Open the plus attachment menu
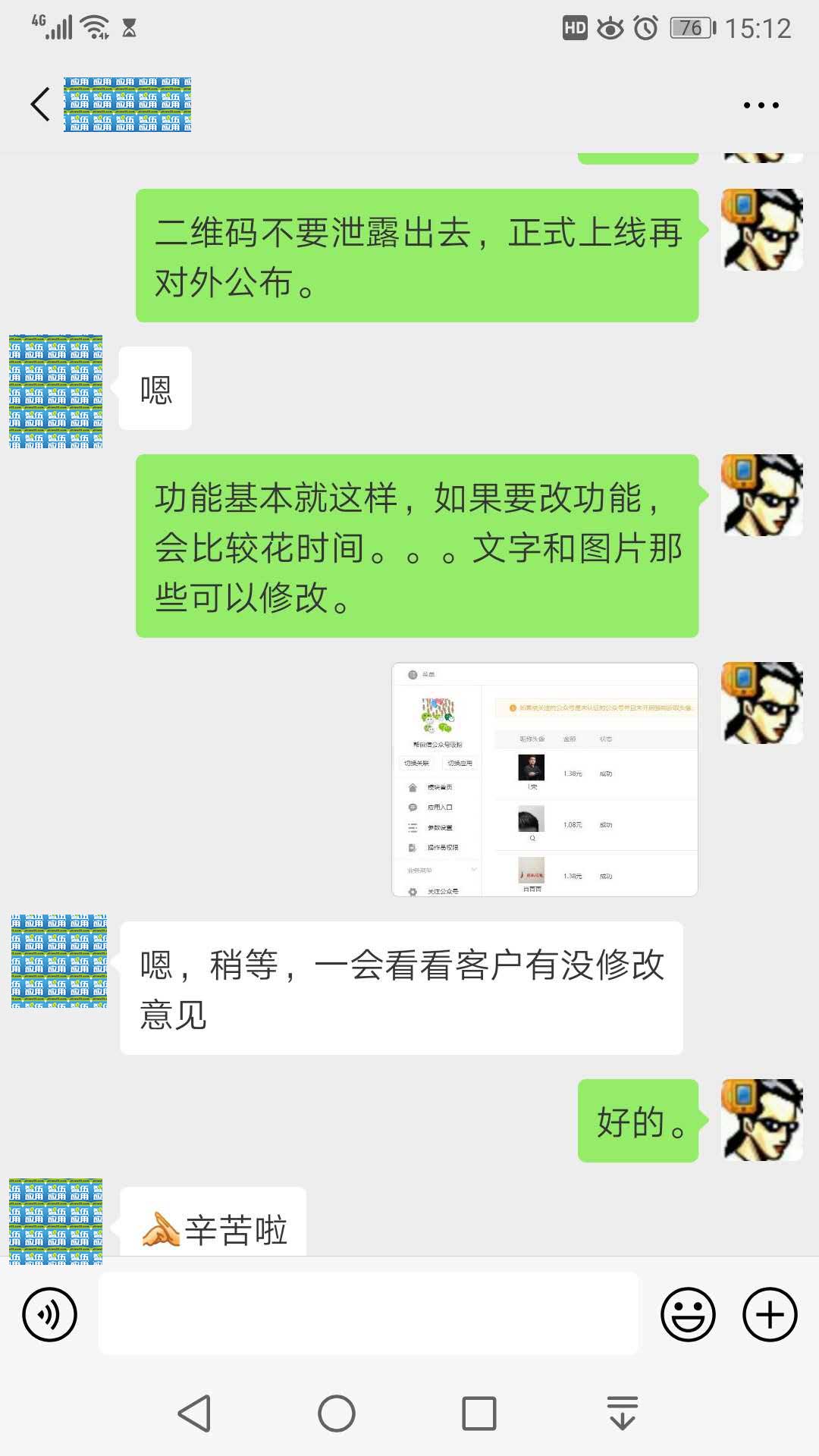 tap(770, 1314)
